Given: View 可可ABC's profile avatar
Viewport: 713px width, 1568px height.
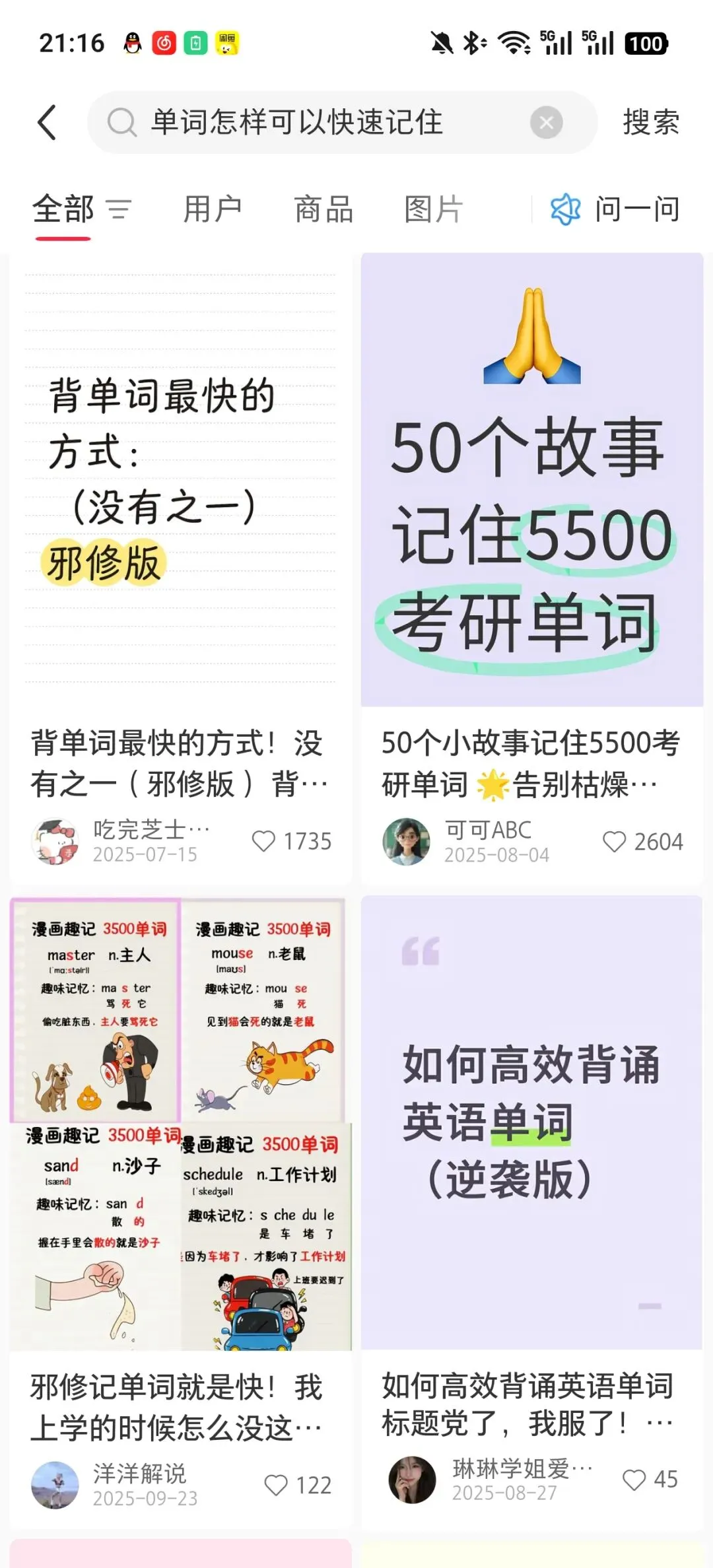Looking at the screenshot, I should [x=406, y=842].
